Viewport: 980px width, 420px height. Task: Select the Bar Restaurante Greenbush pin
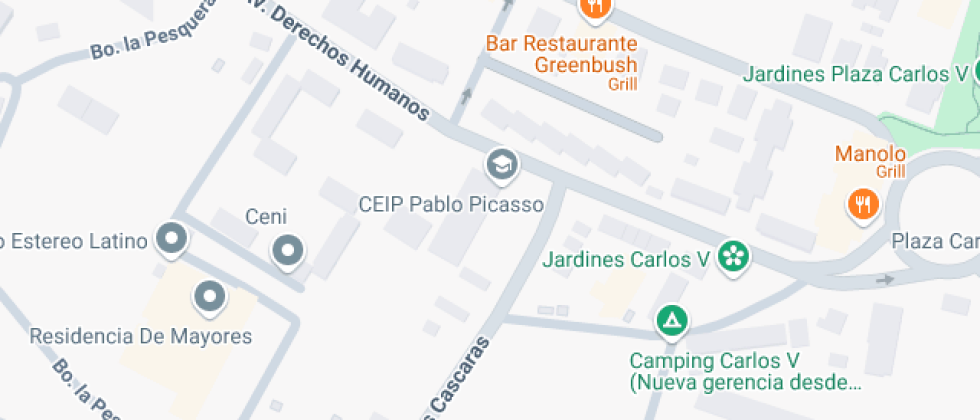click(x=595, y=8)
